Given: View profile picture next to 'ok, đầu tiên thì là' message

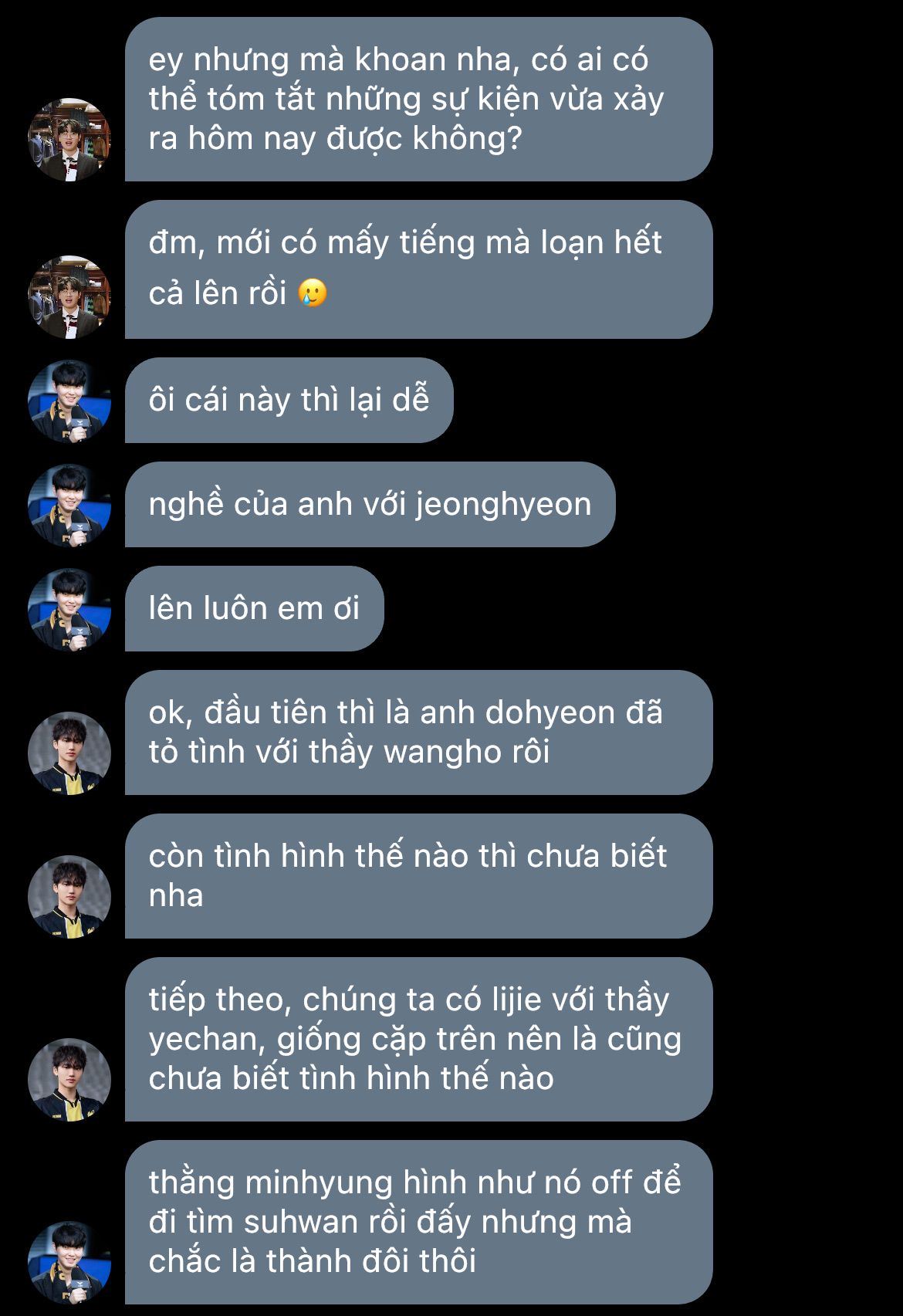Looking at the screenshot, I should click(69, 753).
